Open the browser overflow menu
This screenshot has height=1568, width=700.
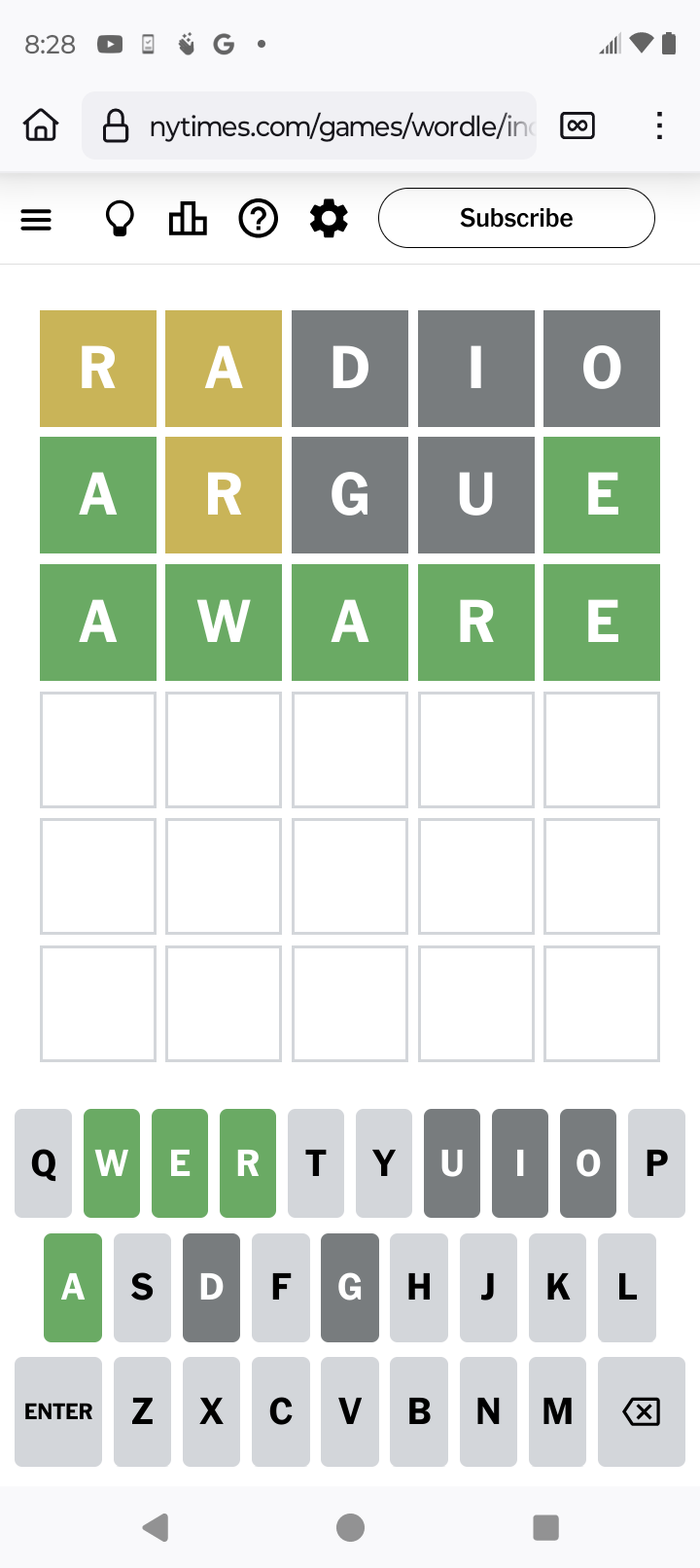(659, 125)
